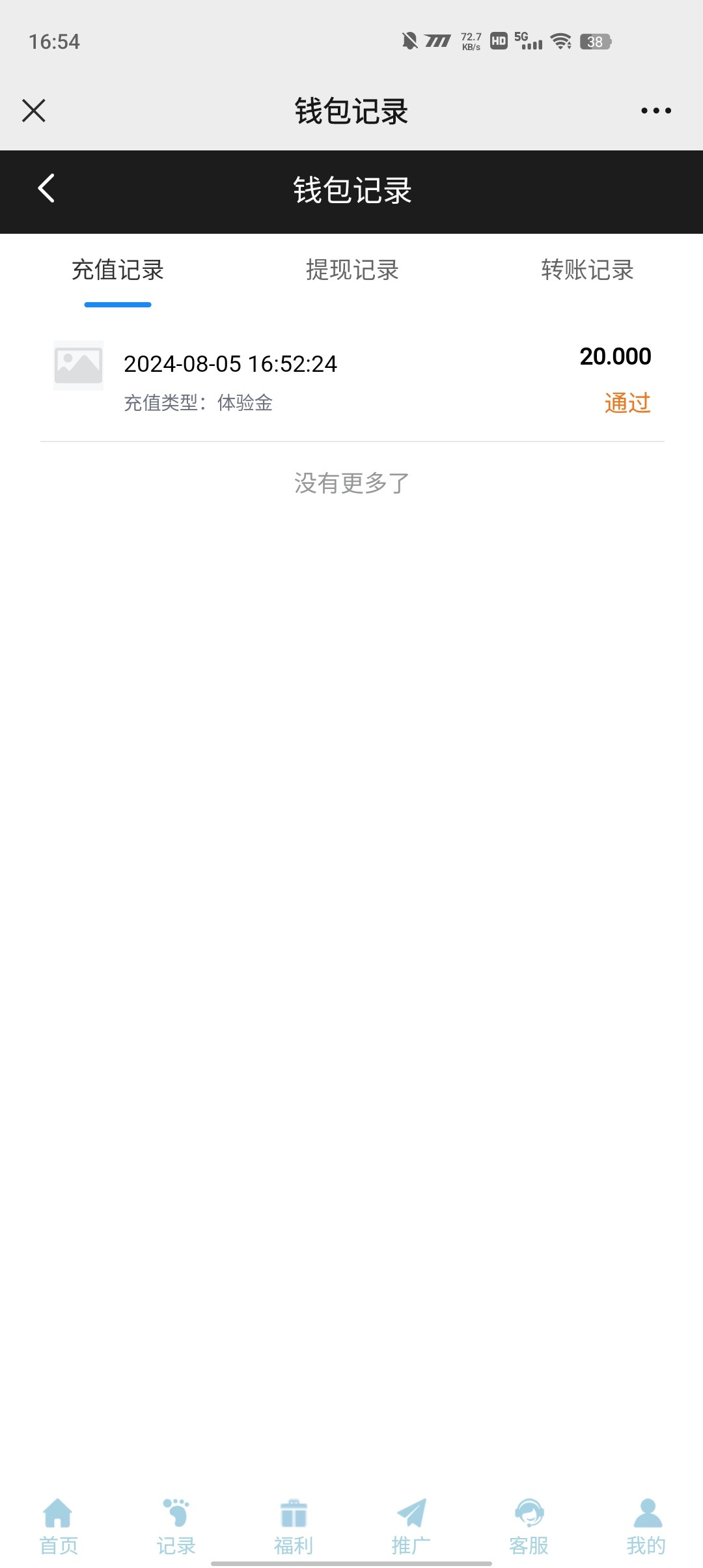Select the 充值记录 tab

click(x=118, y=270)
